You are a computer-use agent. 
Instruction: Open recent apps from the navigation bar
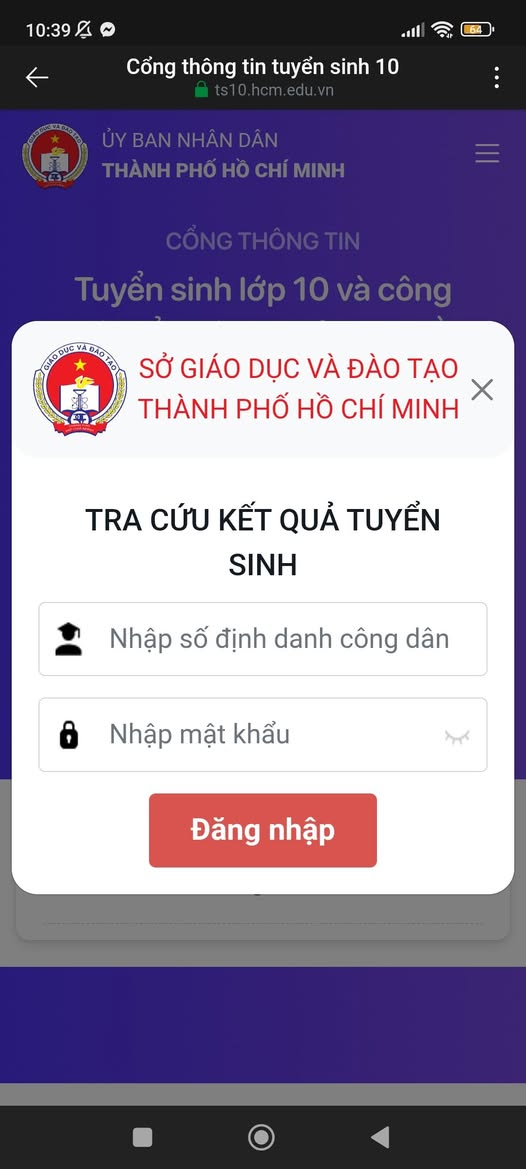pyautogui.click(x=142, y=1137)
